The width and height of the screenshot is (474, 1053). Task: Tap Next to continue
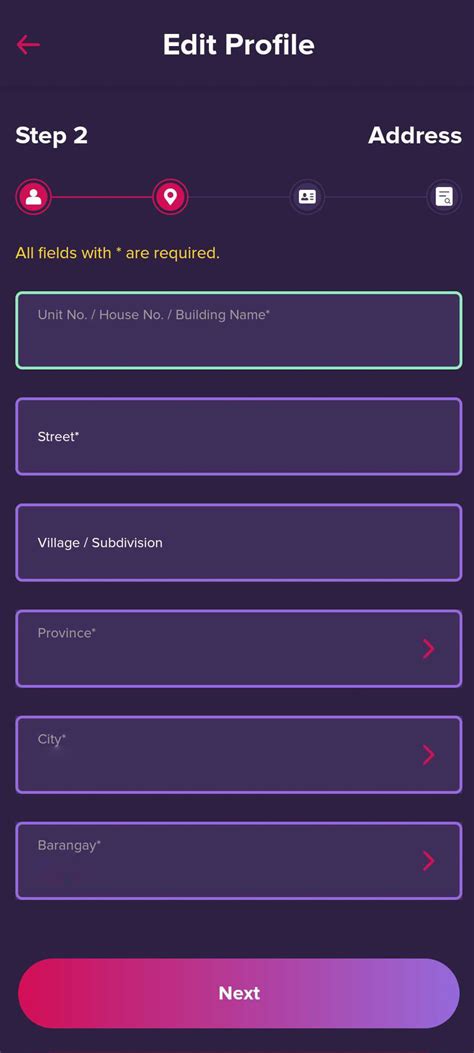pos(238,993)
